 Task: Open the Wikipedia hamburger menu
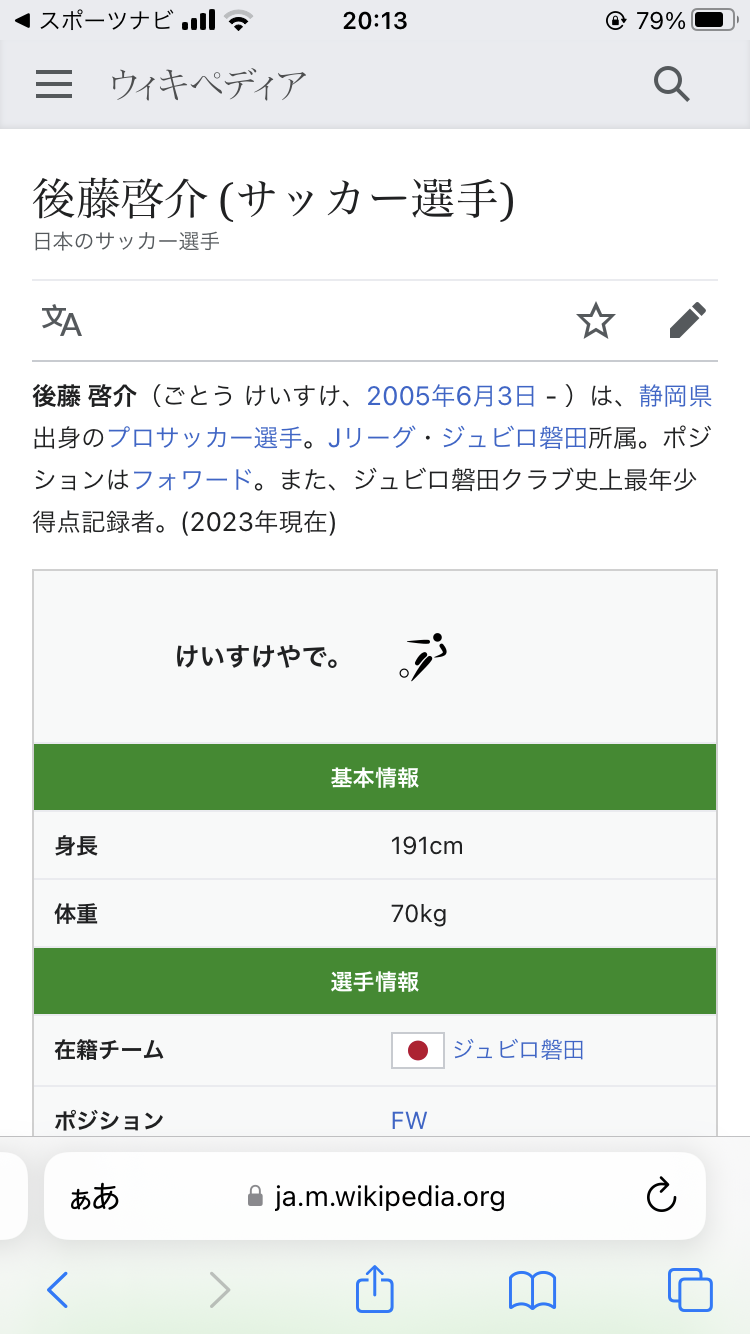click(54, 84)
